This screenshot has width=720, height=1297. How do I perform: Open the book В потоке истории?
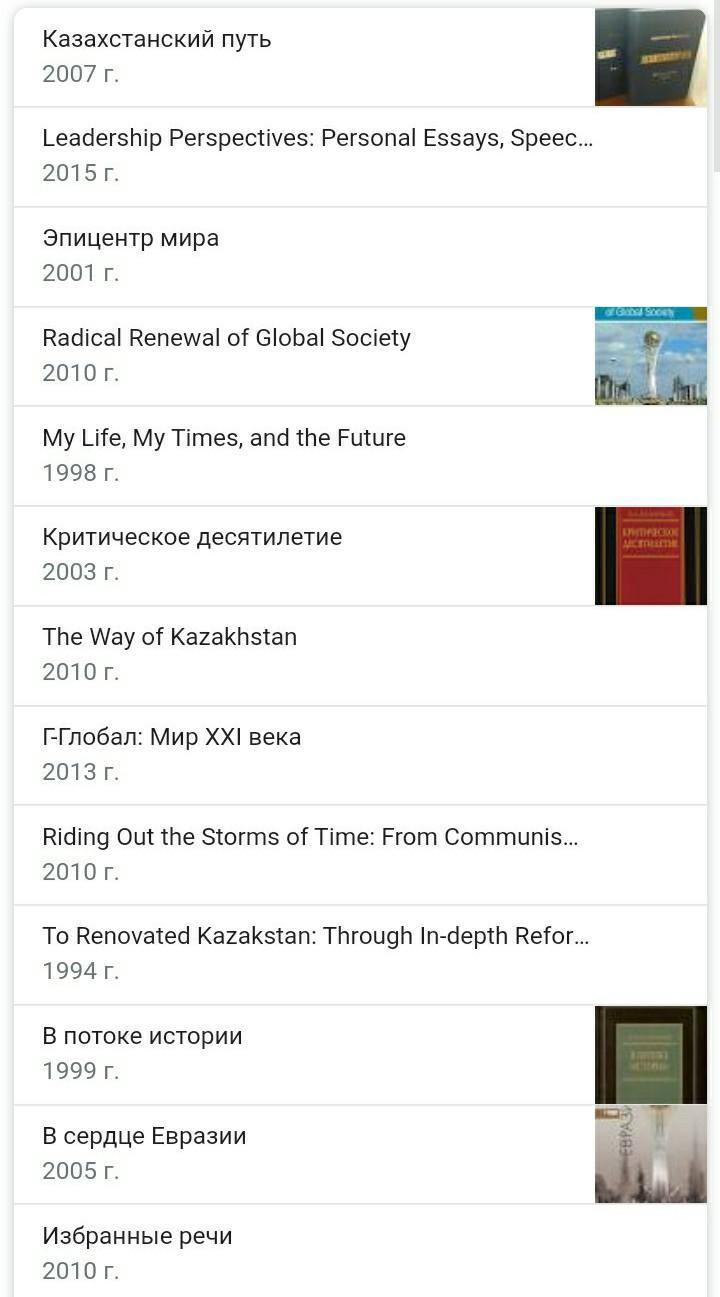point(142,1036)
